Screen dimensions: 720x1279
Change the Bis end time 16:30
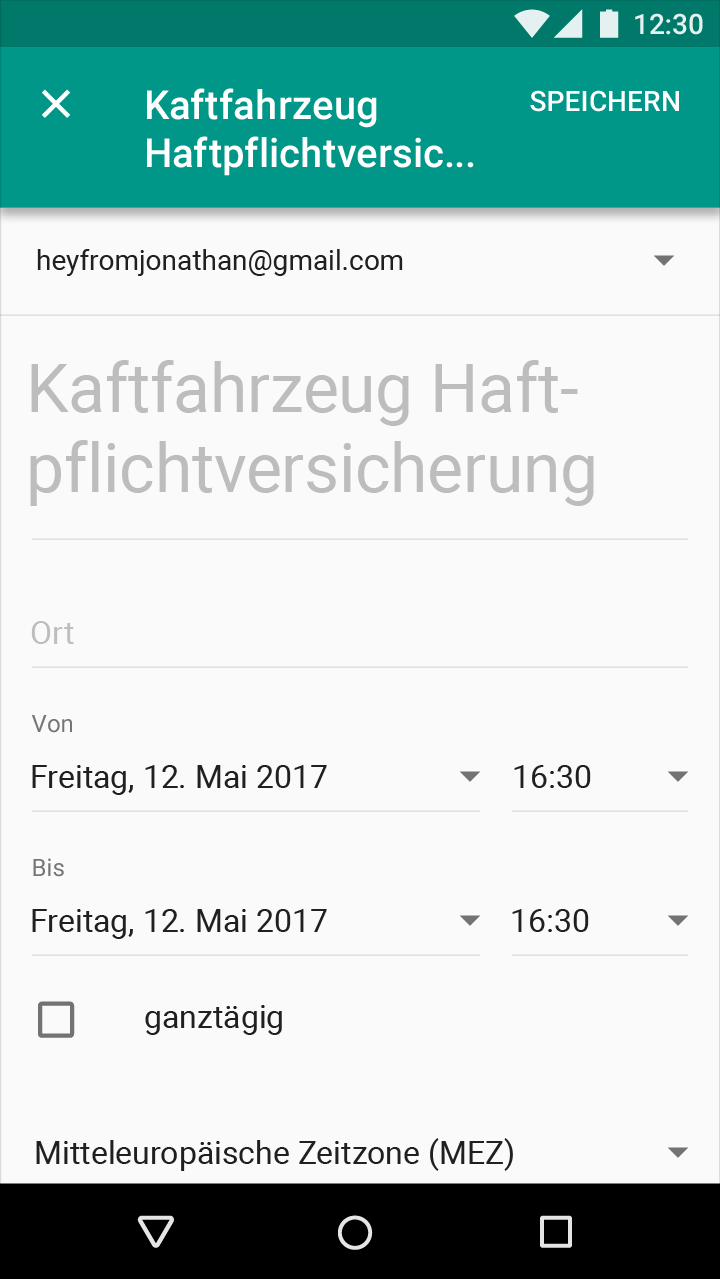click(x=600, y=921)
